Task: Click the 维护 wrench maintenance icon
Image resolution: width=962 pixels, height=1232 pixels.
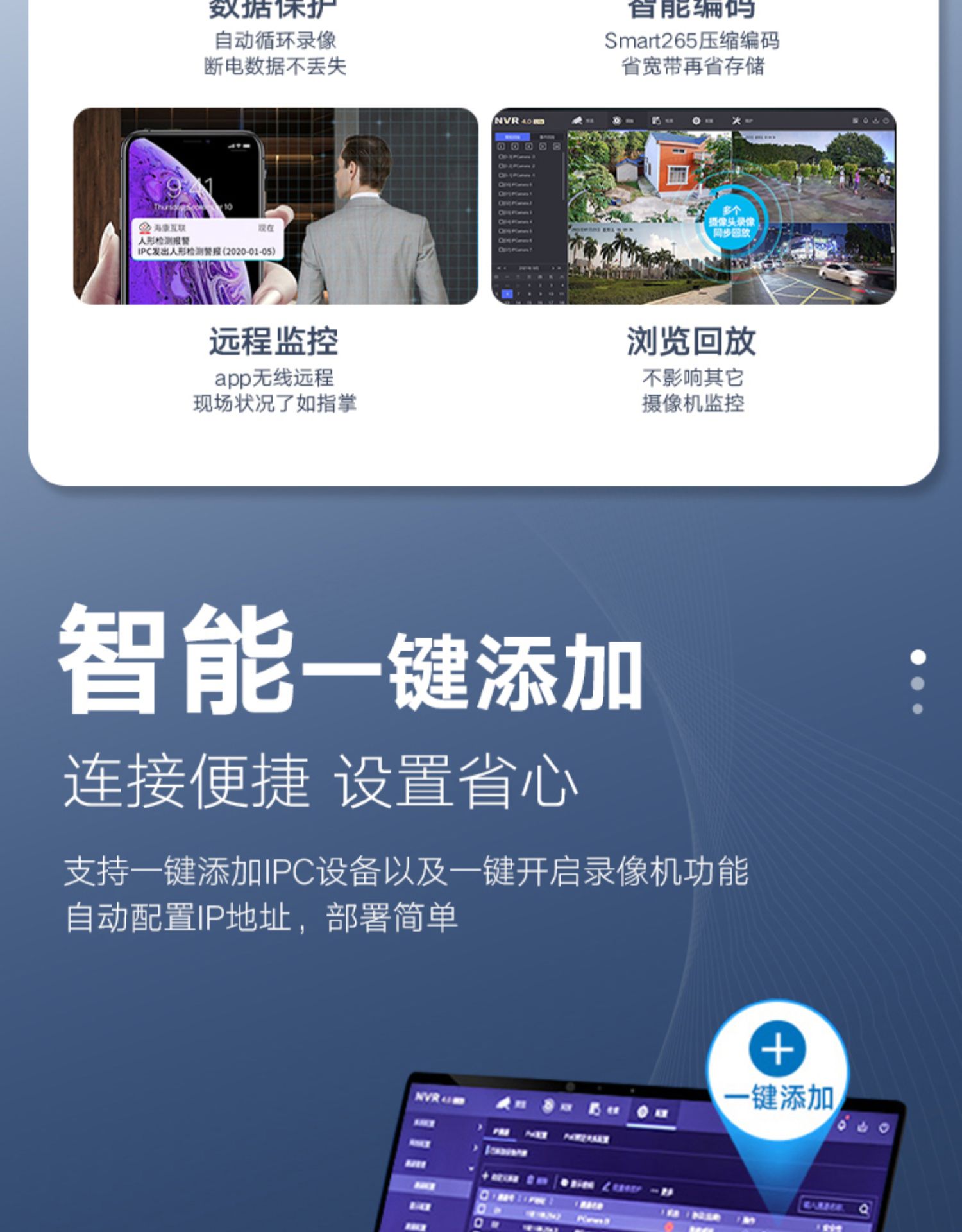Action: [x=735, y=119]
